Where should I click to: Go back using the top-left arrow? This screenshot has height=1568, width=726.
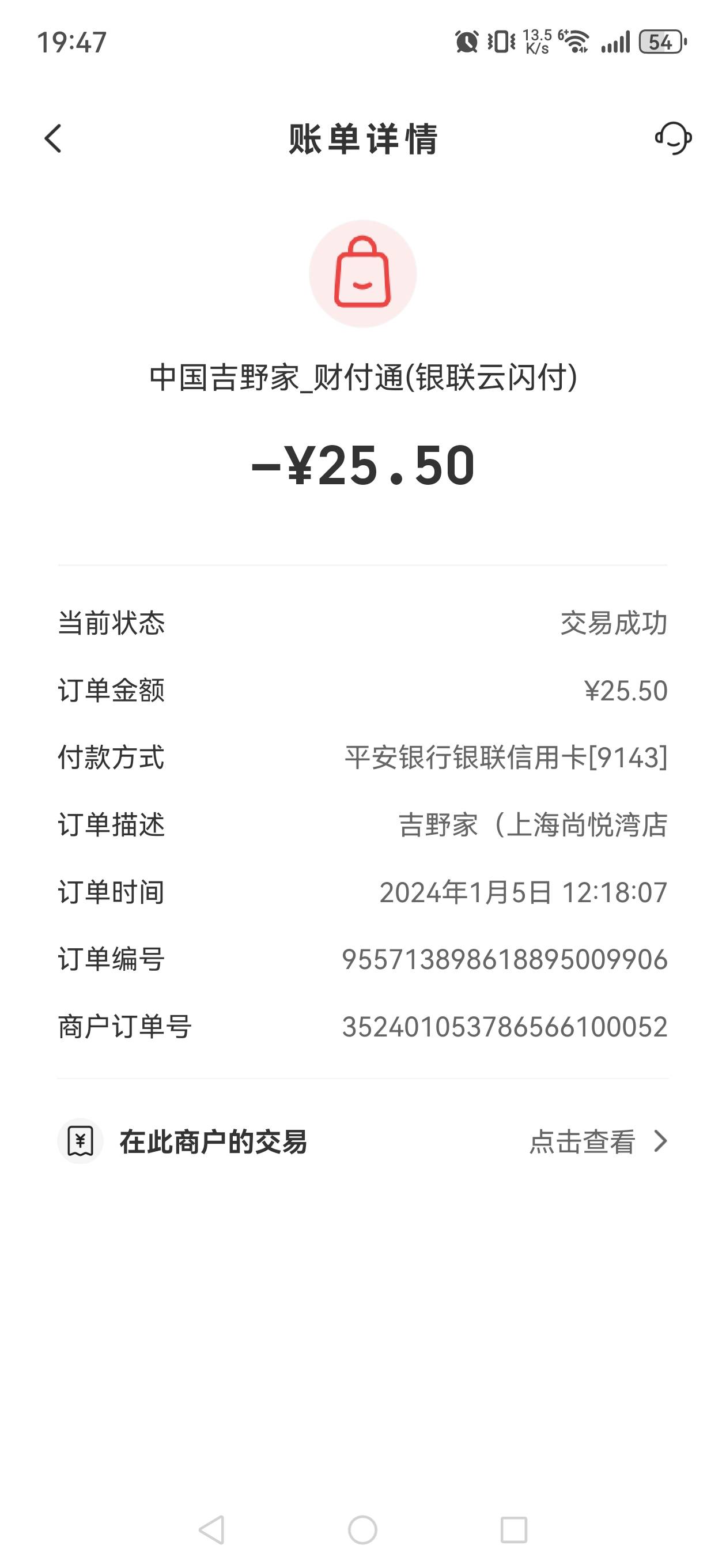pyautogui.click(x=53, y=138)
